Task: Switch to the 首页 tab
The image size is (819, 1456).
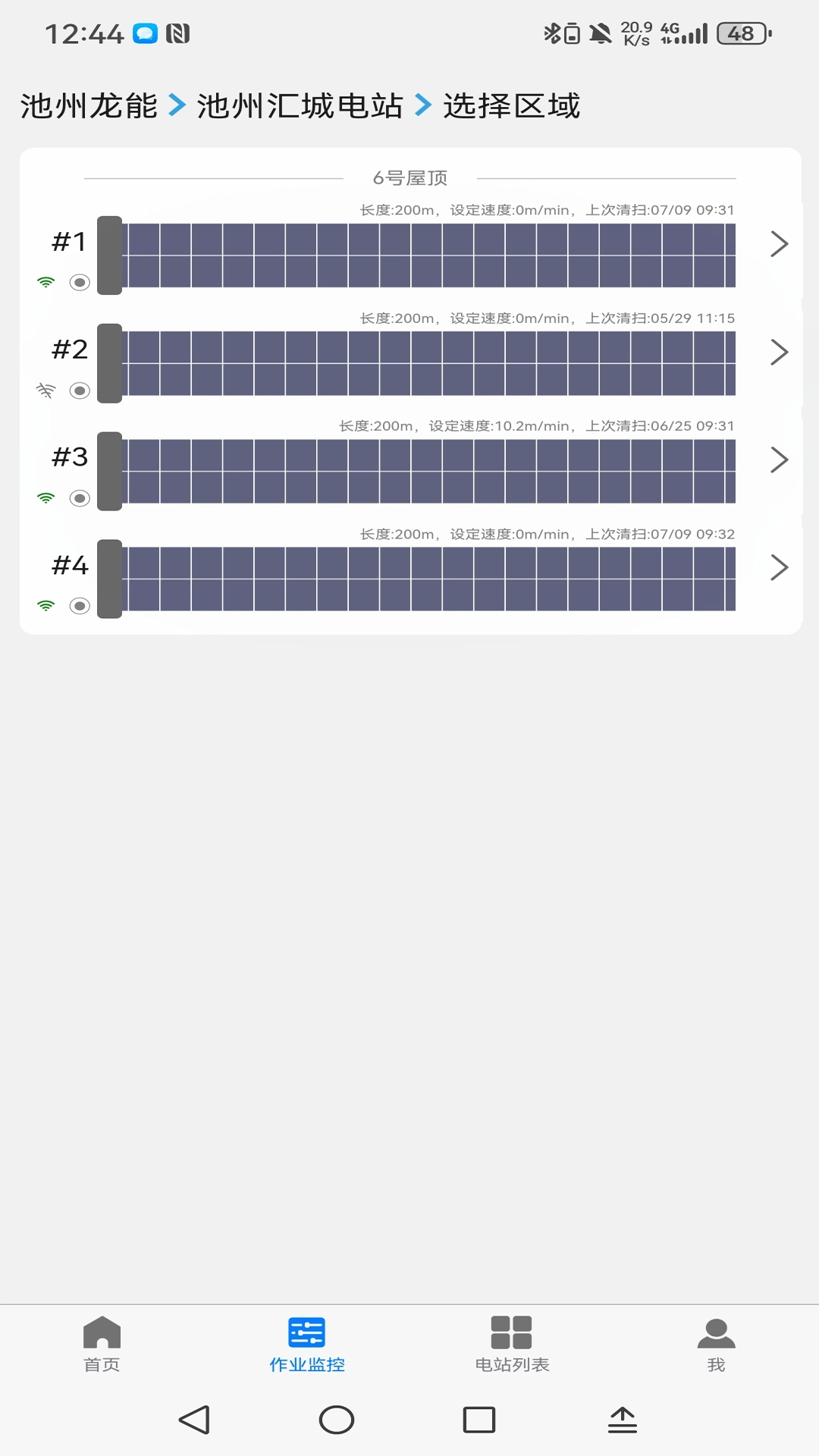Action: click(102, 1345)
